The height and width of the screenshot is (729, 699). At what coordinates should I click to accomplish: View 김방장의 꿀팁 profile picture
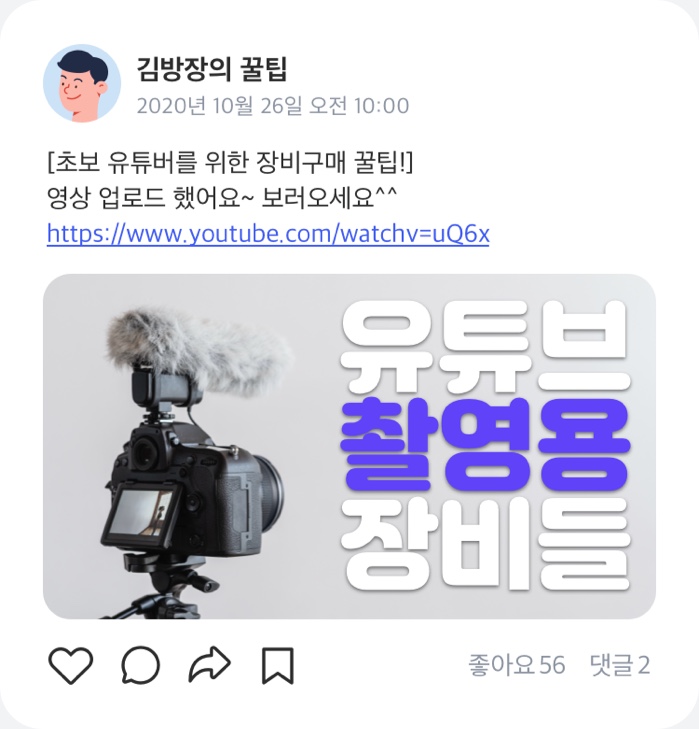(x=82, y=83)
